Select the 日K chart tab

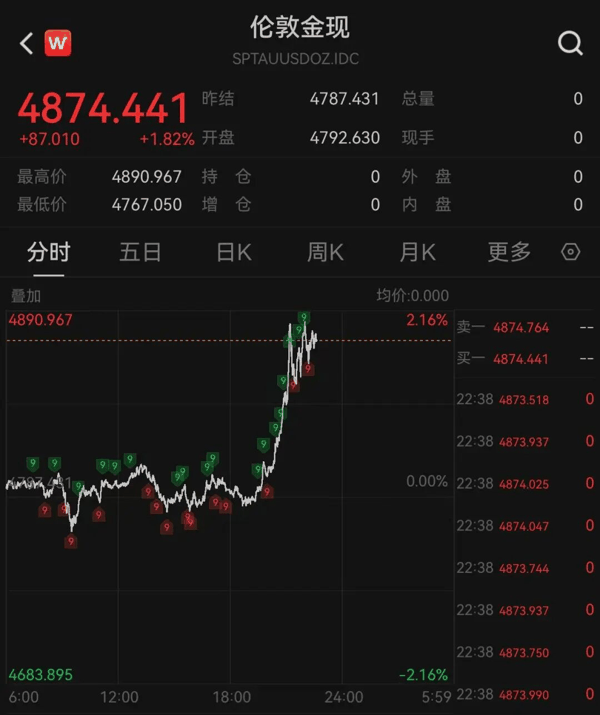click(x=234, y=252)
